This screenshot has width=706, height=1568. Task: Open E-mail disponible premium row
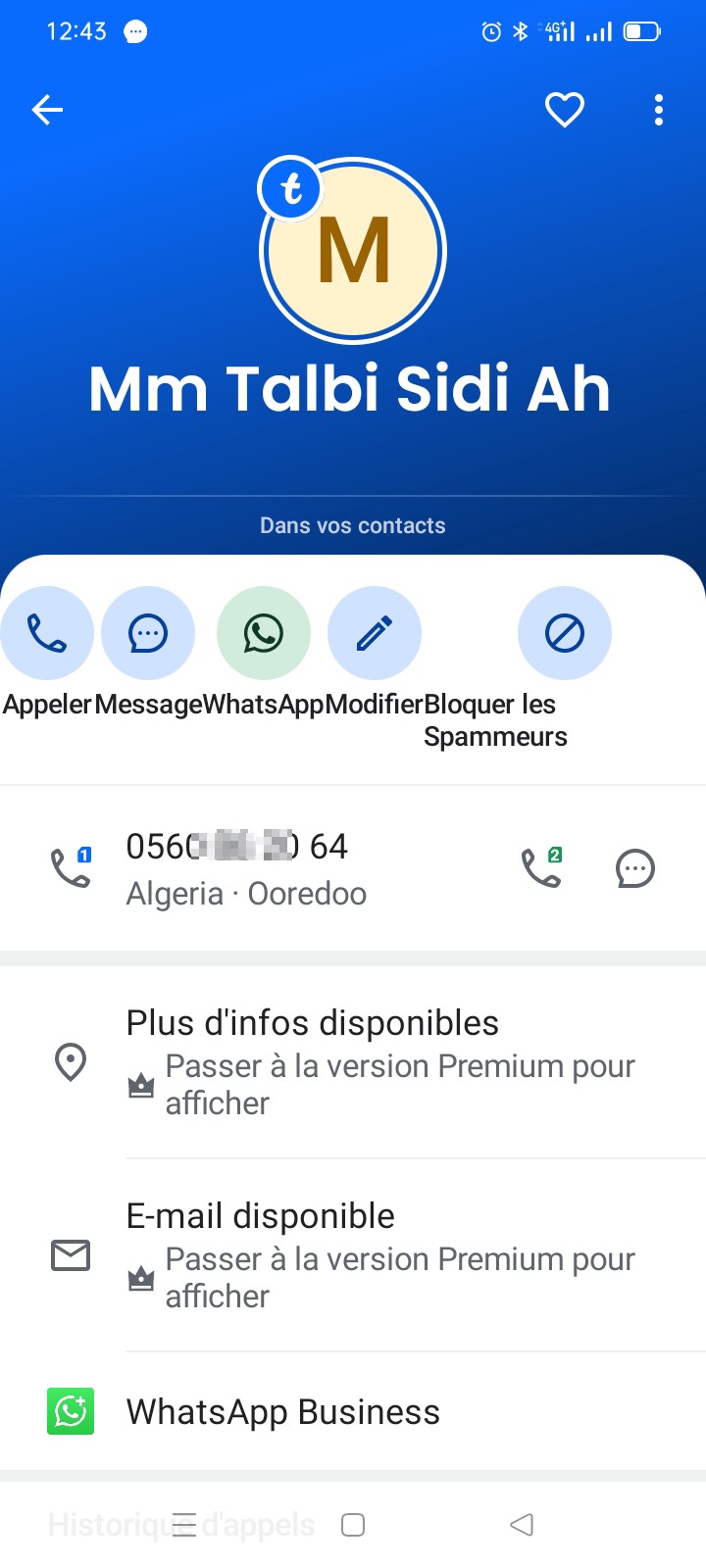pyautogui.click(x=353, y=1255)
